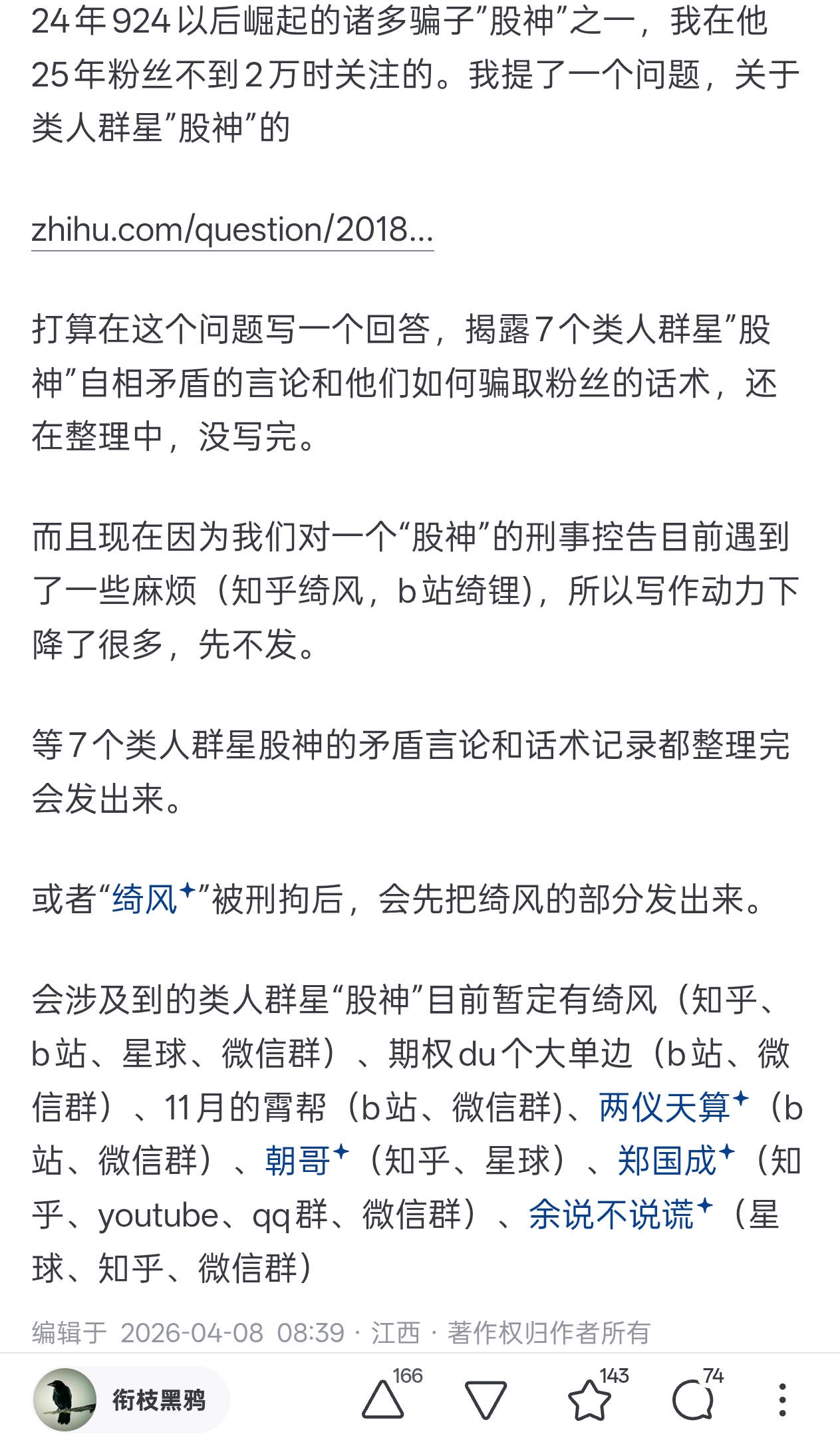Open the three-dot more options menu
Image resolution: width=840 pixels, height=1454 pixels.
click(x=782, y=1399)
